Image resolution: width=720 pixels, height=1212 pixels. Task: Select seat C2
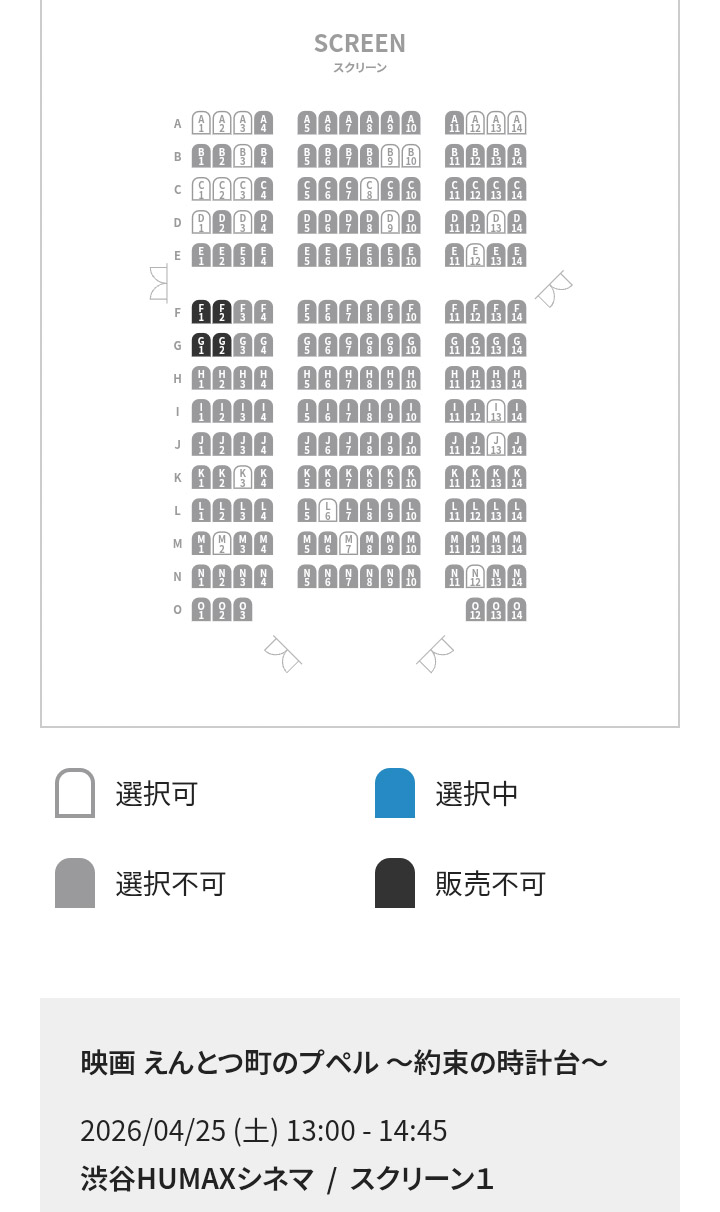[222, 189]
